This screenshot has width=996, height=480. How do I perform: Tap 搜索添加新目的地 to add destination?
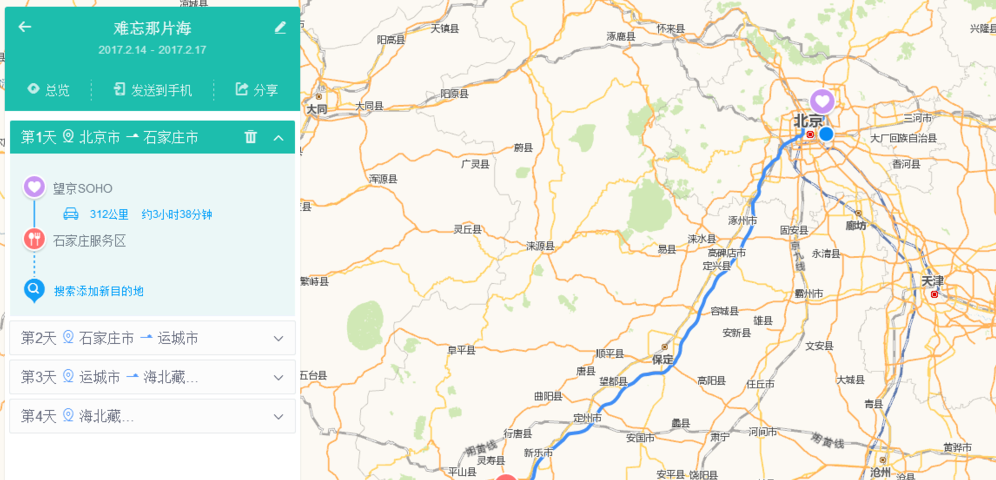pos(98,291)
